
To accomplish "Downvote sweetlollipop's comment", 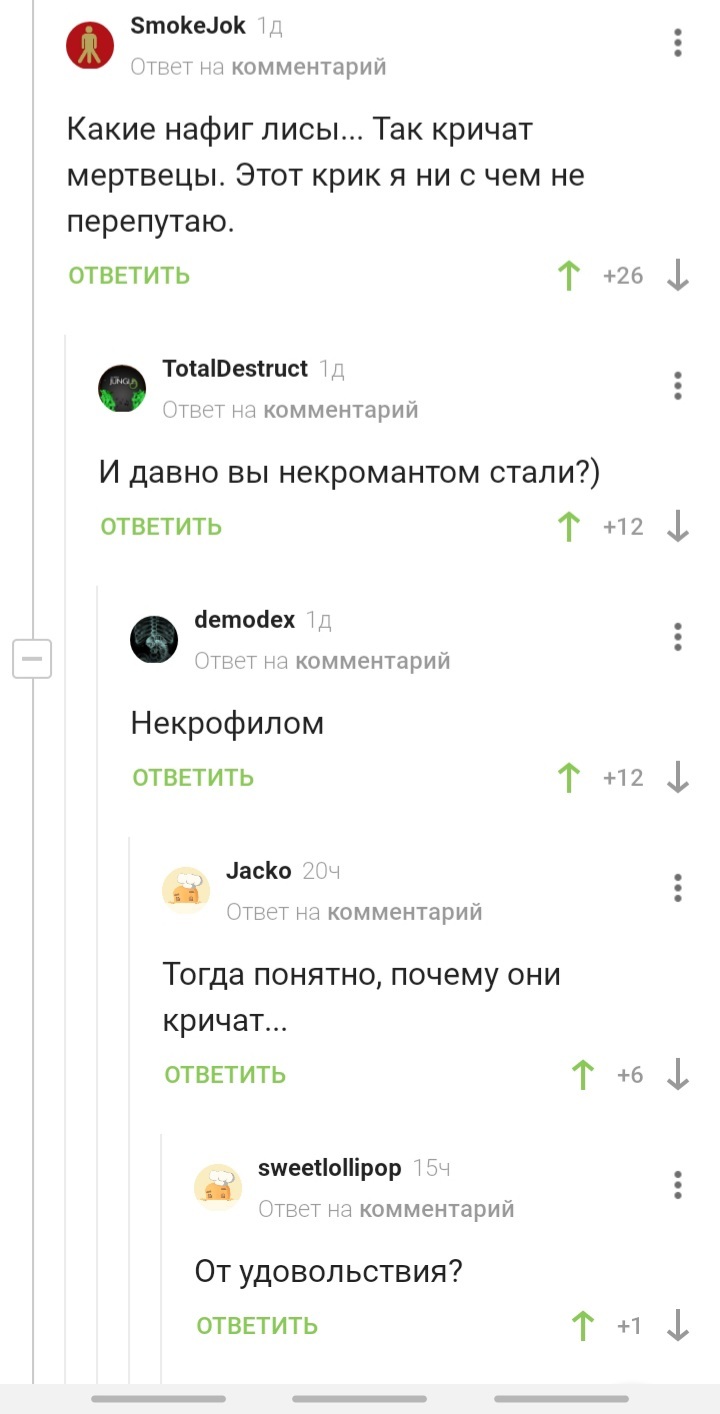I will point(678,1325).
